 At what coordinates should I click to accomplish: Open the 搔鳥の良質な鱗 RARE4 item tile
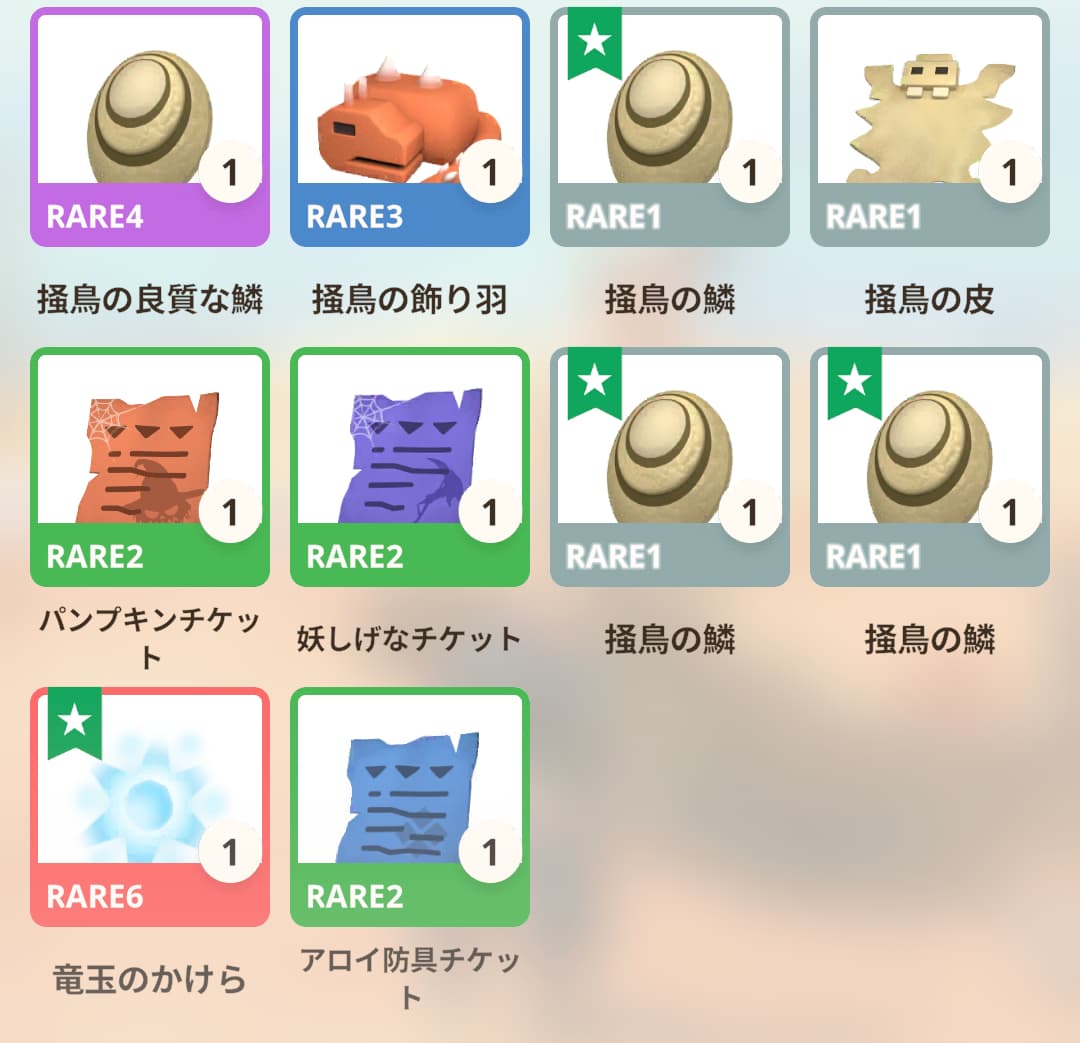150,127
